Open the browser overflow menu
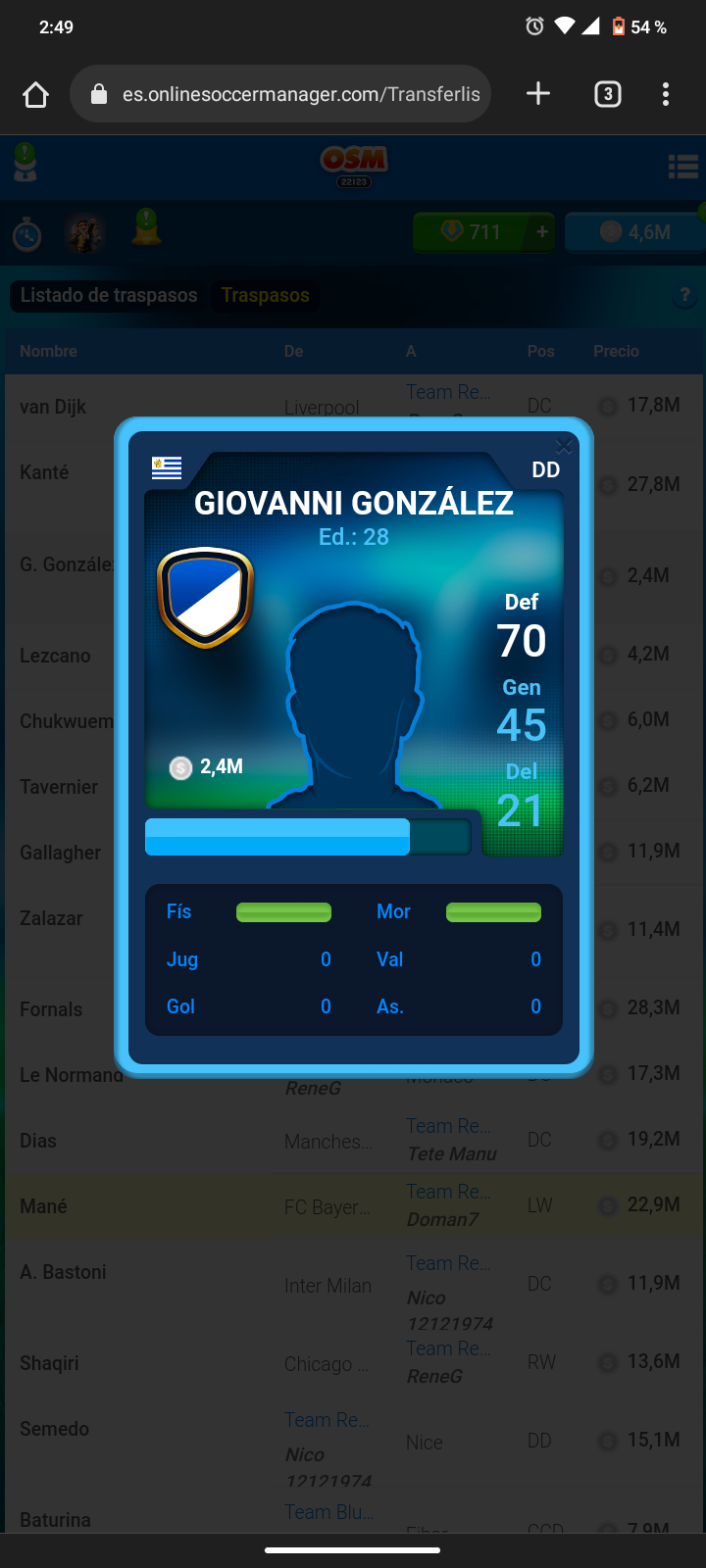 [x=666, y=94]
